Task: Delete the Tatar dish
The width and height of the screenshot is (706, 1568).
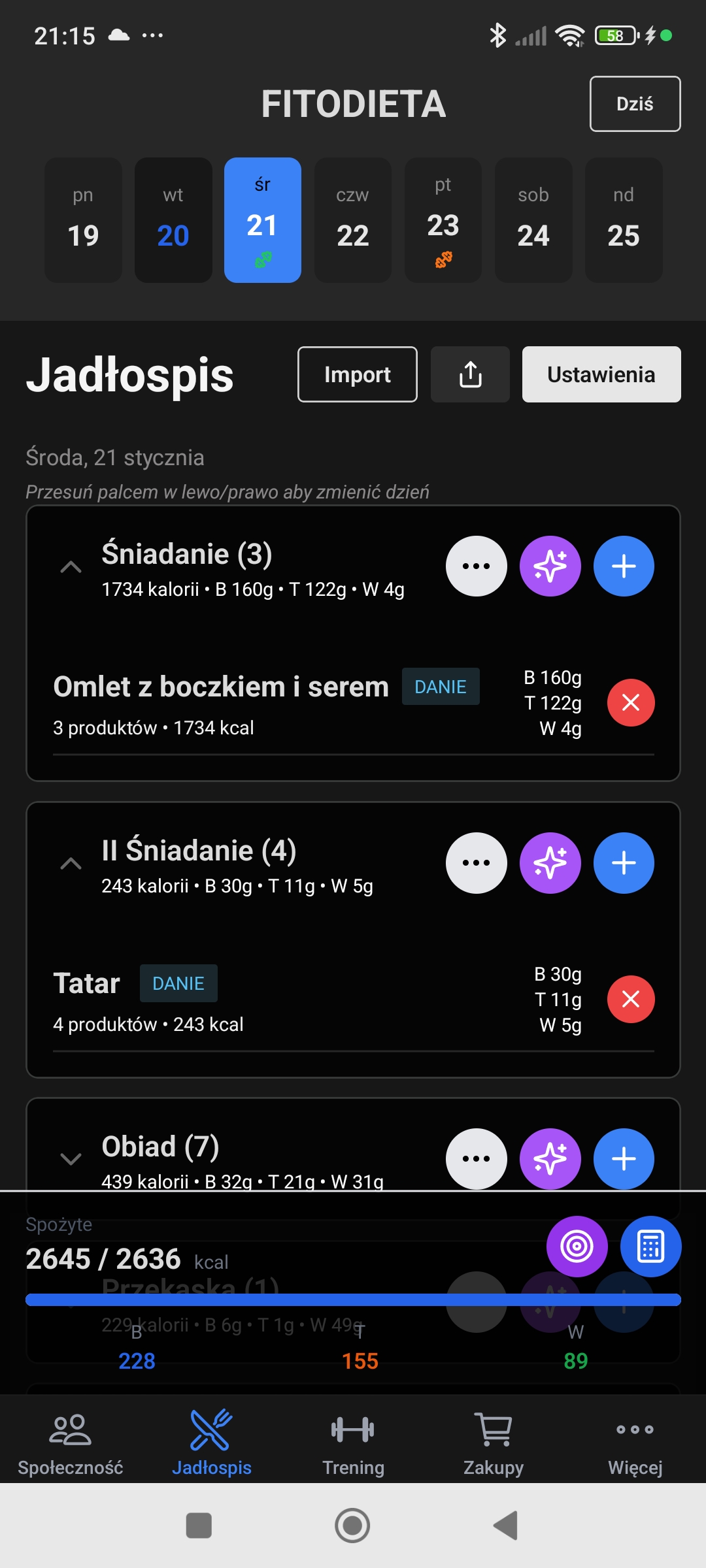Action: point(631,999)
